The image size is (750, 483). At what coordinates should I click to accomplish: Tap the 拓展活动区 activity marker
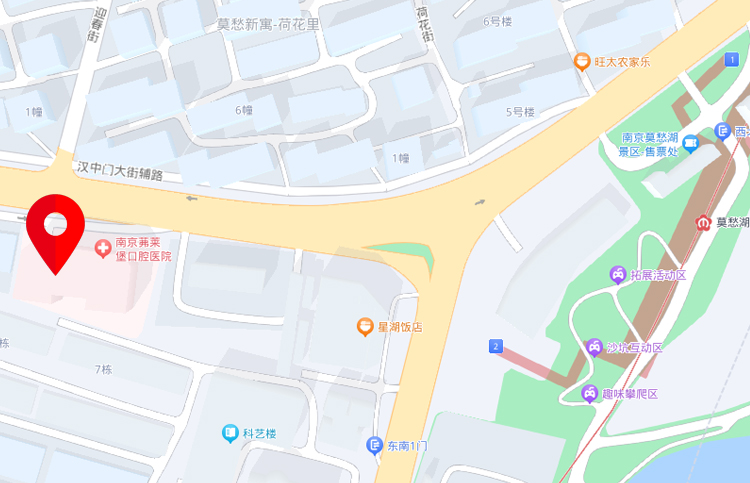click(619, 275)
